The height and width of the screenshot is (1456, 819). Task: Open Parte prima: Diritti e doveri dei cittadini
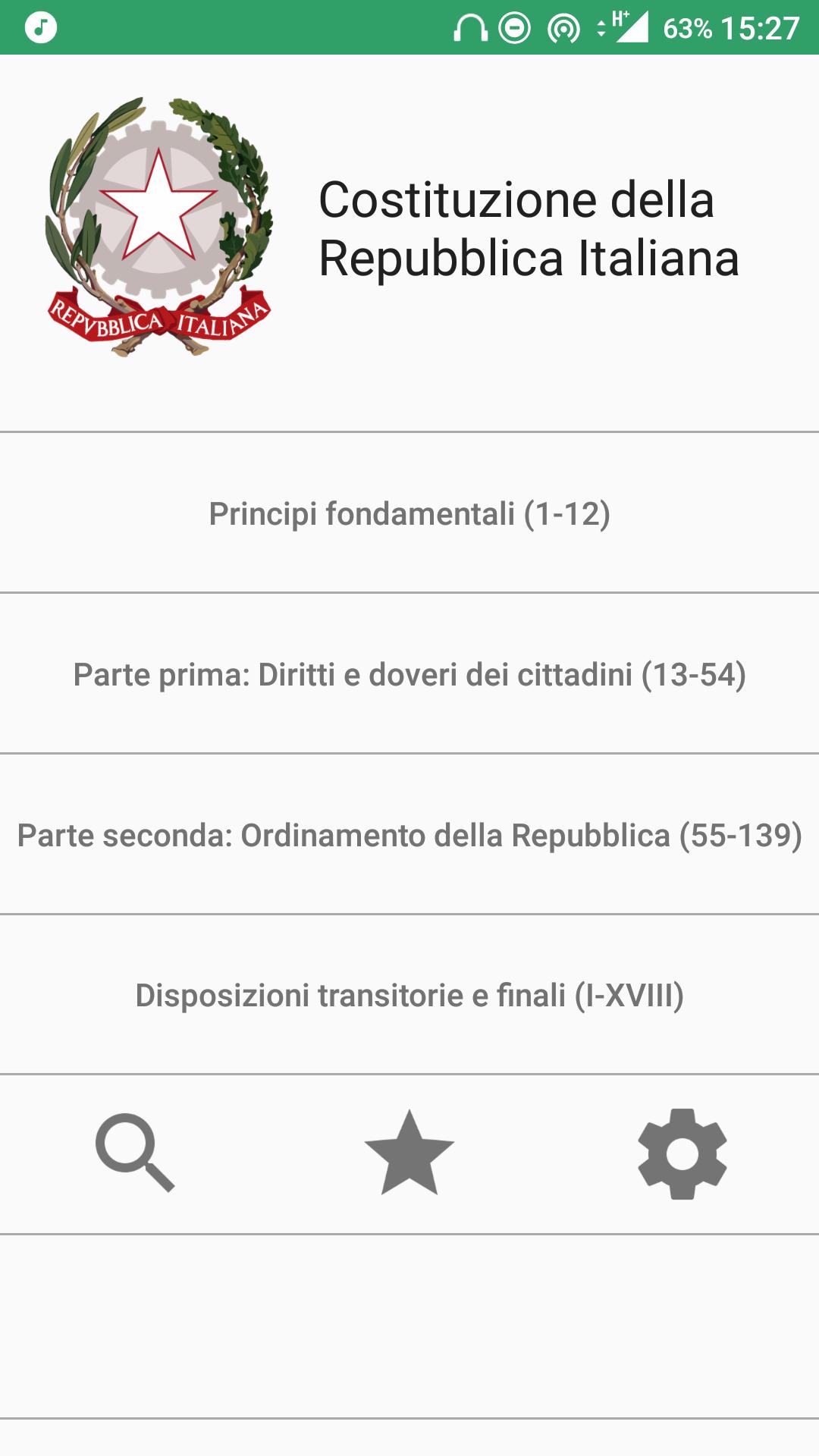pos(409,674)
